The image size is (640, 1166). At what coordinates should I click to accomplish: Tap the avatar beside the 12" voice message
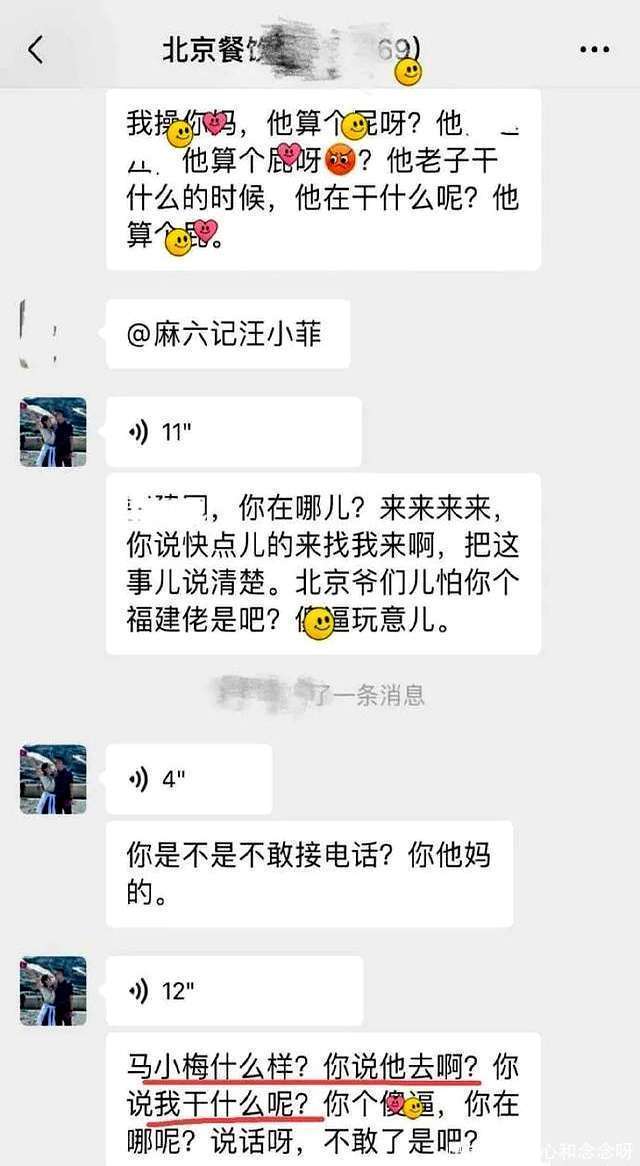(53, 991)
